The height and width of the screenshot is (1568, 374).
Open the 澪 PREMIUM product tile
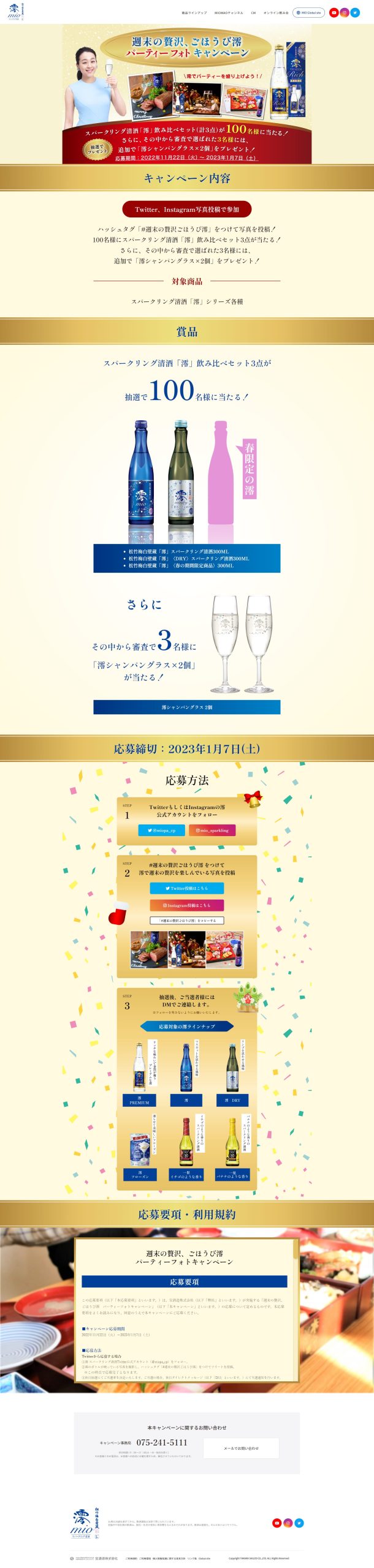click(139, 1100)
